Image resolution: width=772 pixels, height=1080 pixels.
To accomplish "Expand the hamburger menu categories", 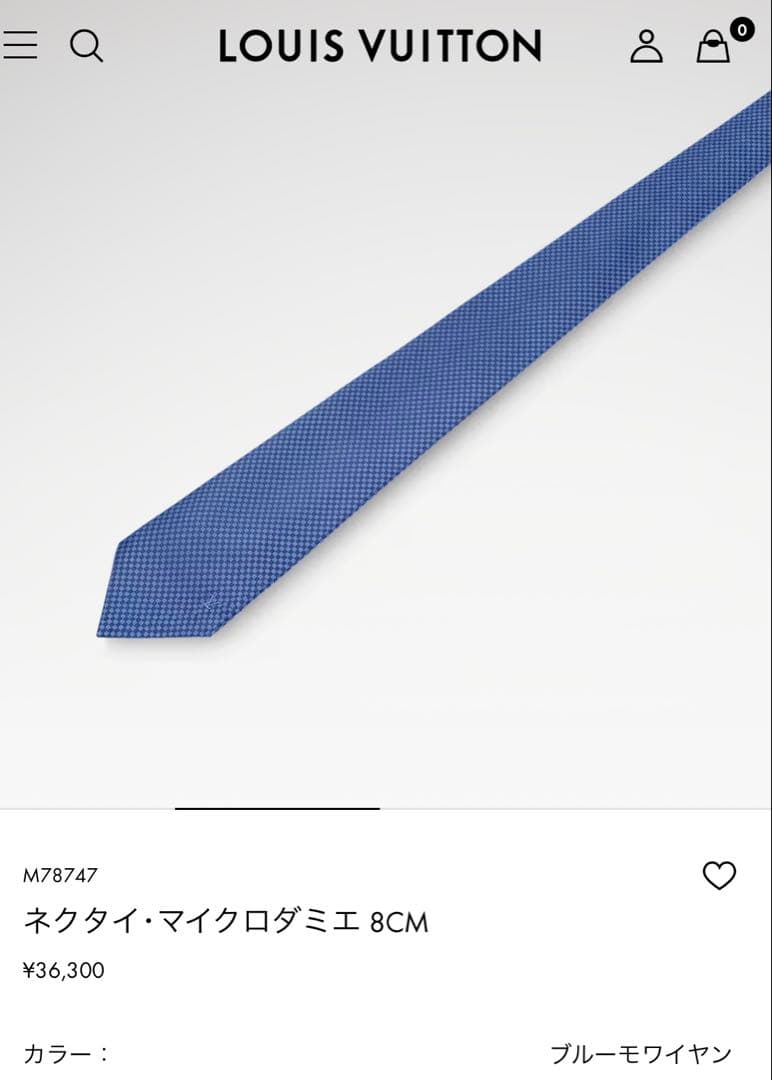I will click(x=21, y=46).
